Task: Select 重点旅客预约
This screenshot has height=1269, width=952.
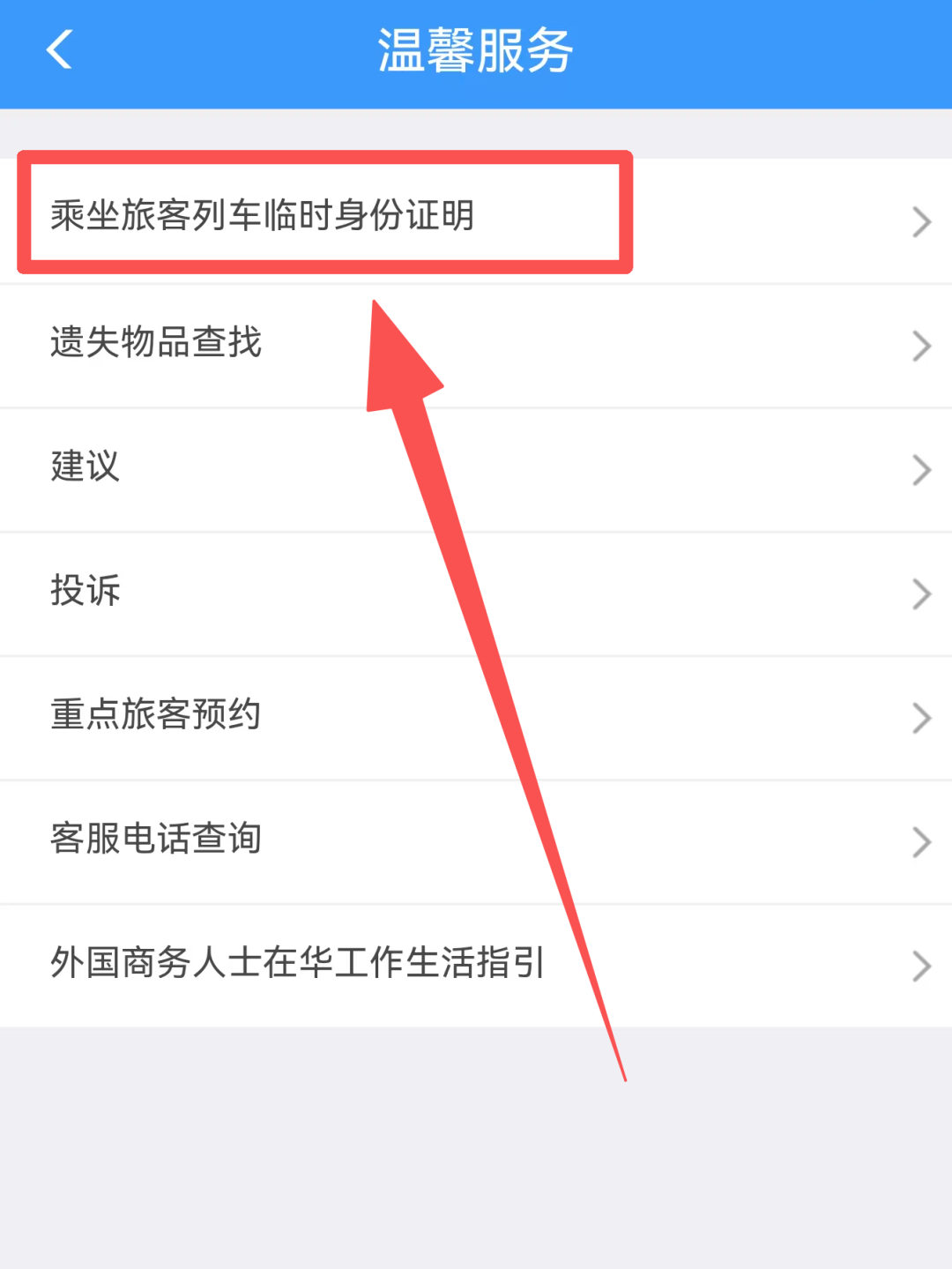Action: pyautogui.click(x=157, y=714)
